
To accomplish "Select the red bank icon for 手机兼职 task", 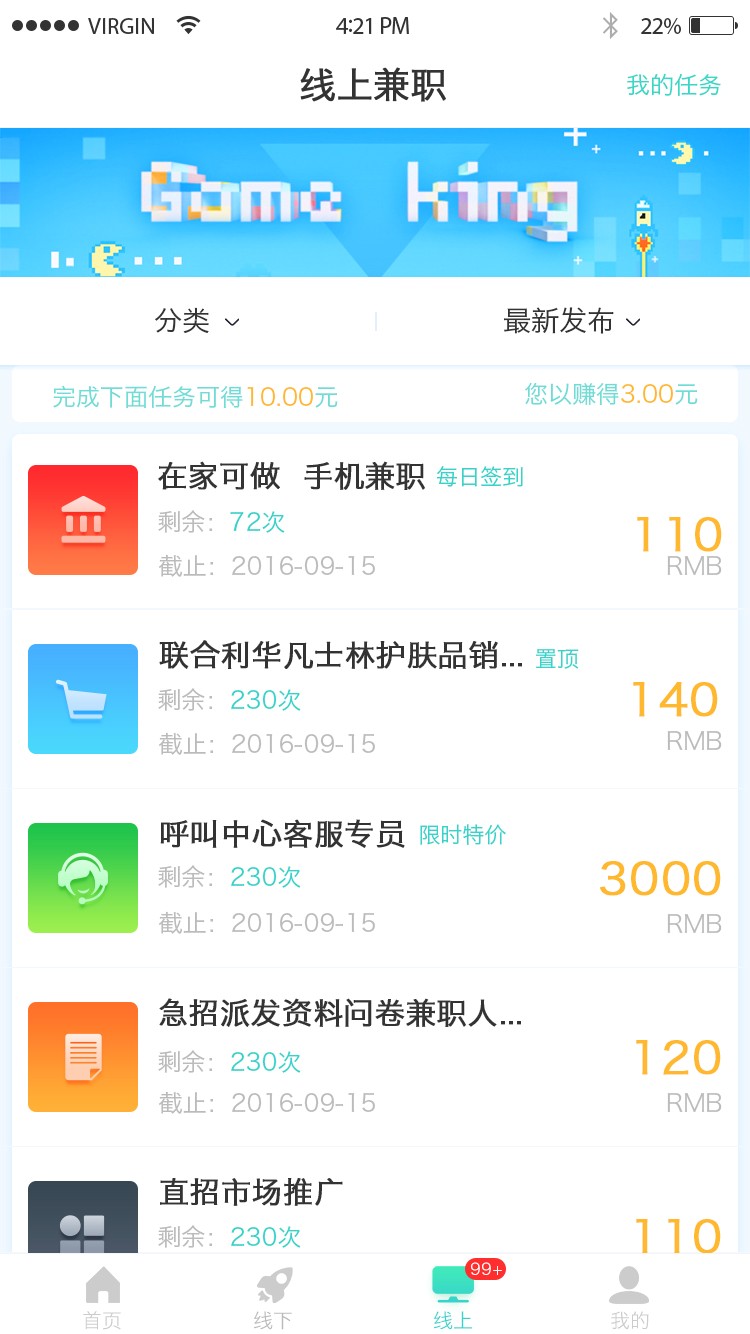I will pos(82,520).
